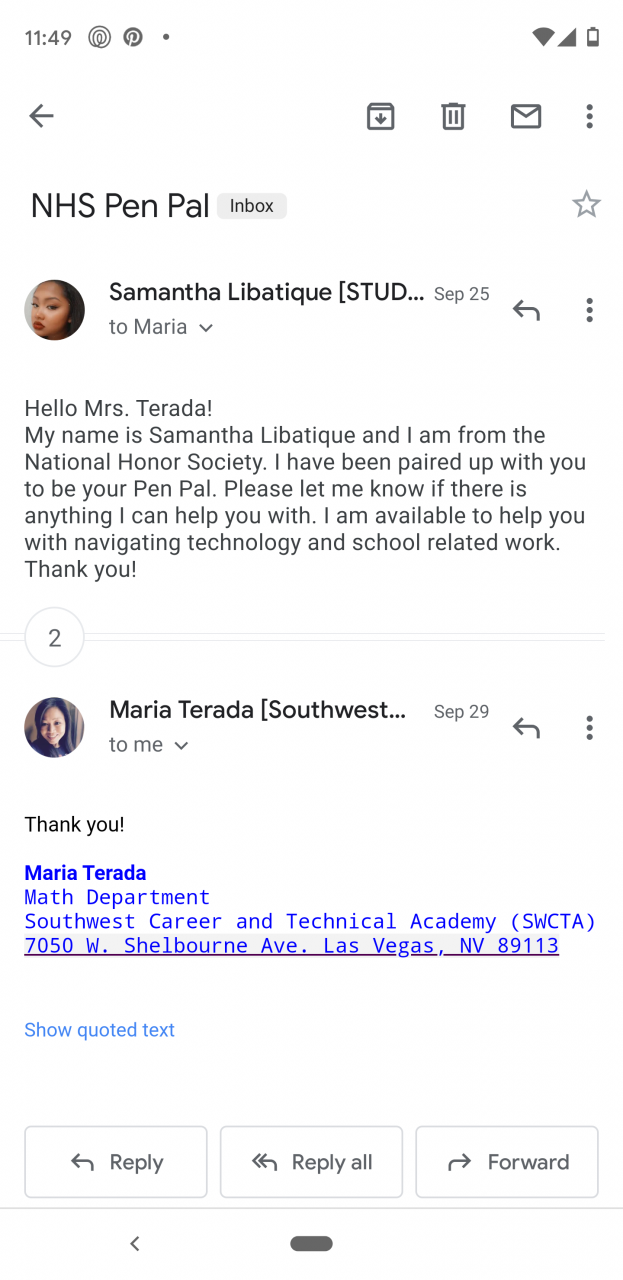Expand recipient details under Maria Terada's name
The width and height of the screenshot is (623, 1280).
coord(181,746)
